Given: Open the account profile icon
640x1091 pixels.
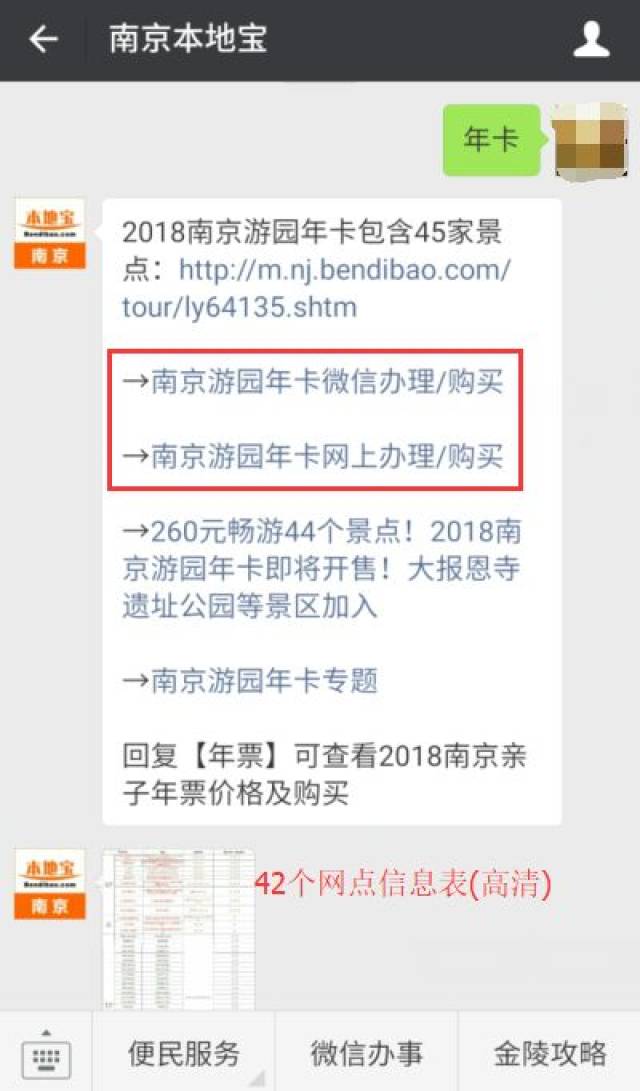Looking at the screenshot, I should [591, 40].
